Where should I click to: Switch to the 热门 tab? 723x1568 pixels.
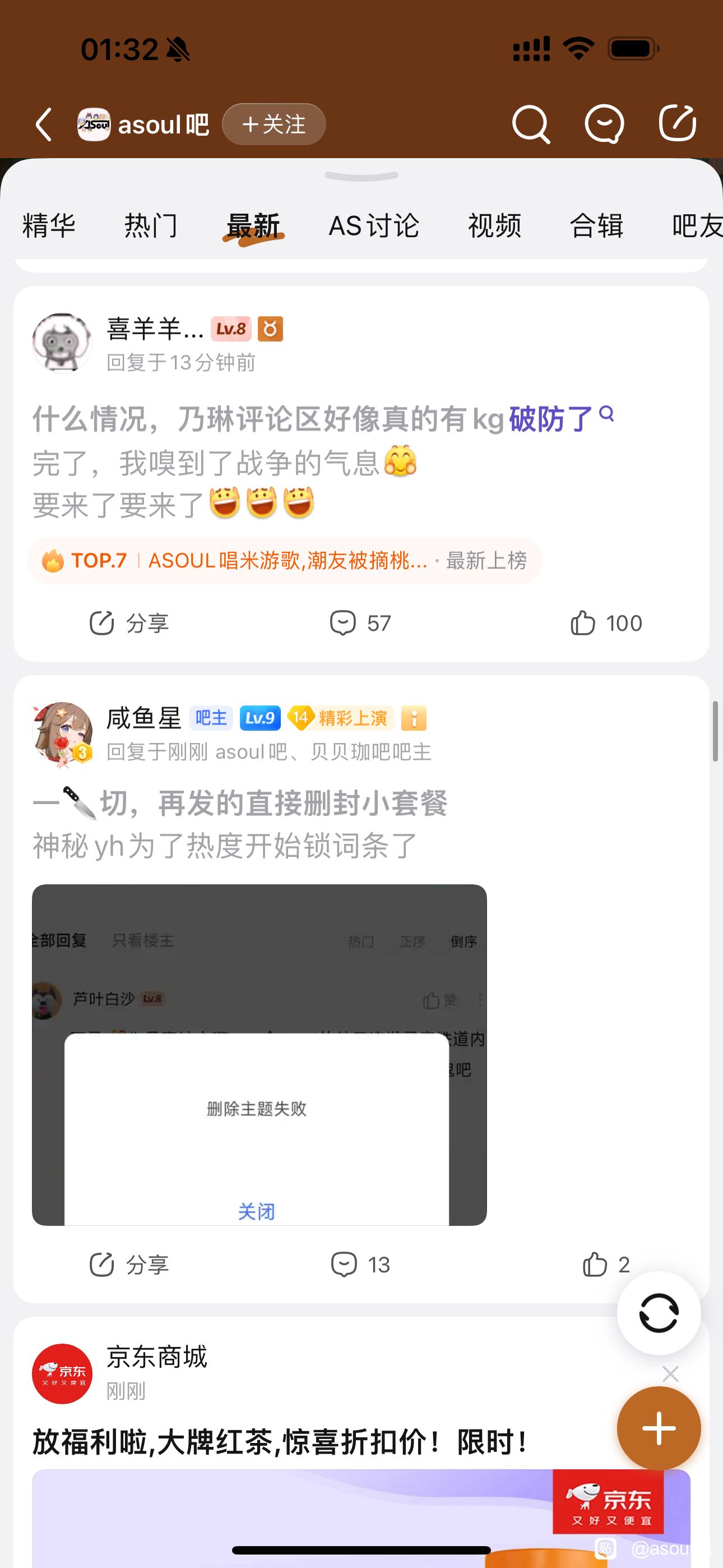tap(151, 226)
